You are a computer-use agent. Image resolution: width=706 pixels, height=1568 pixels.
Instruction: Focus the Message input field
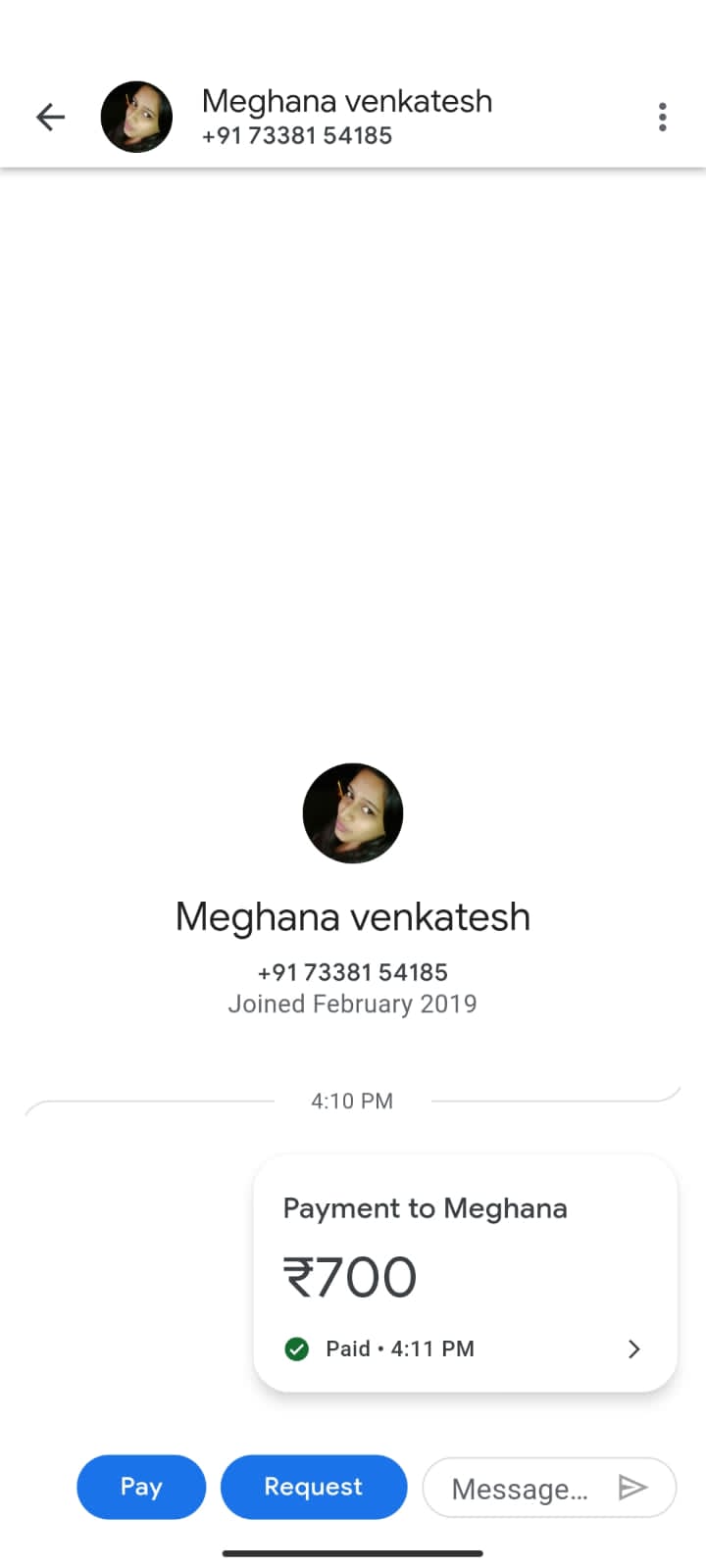(520, 1489)
